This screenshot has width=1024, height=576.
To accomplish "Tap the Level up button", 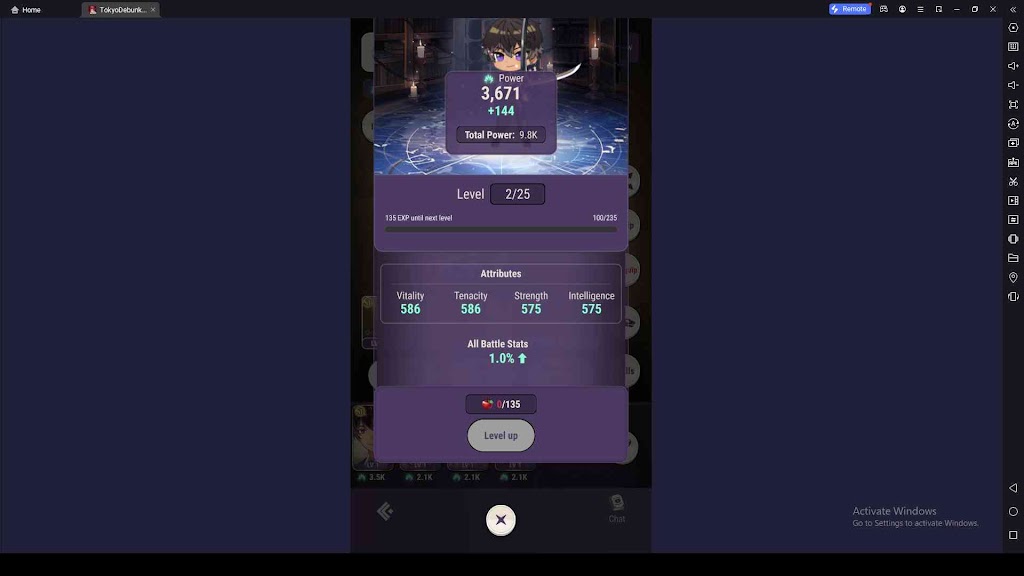I will (500, 435).
